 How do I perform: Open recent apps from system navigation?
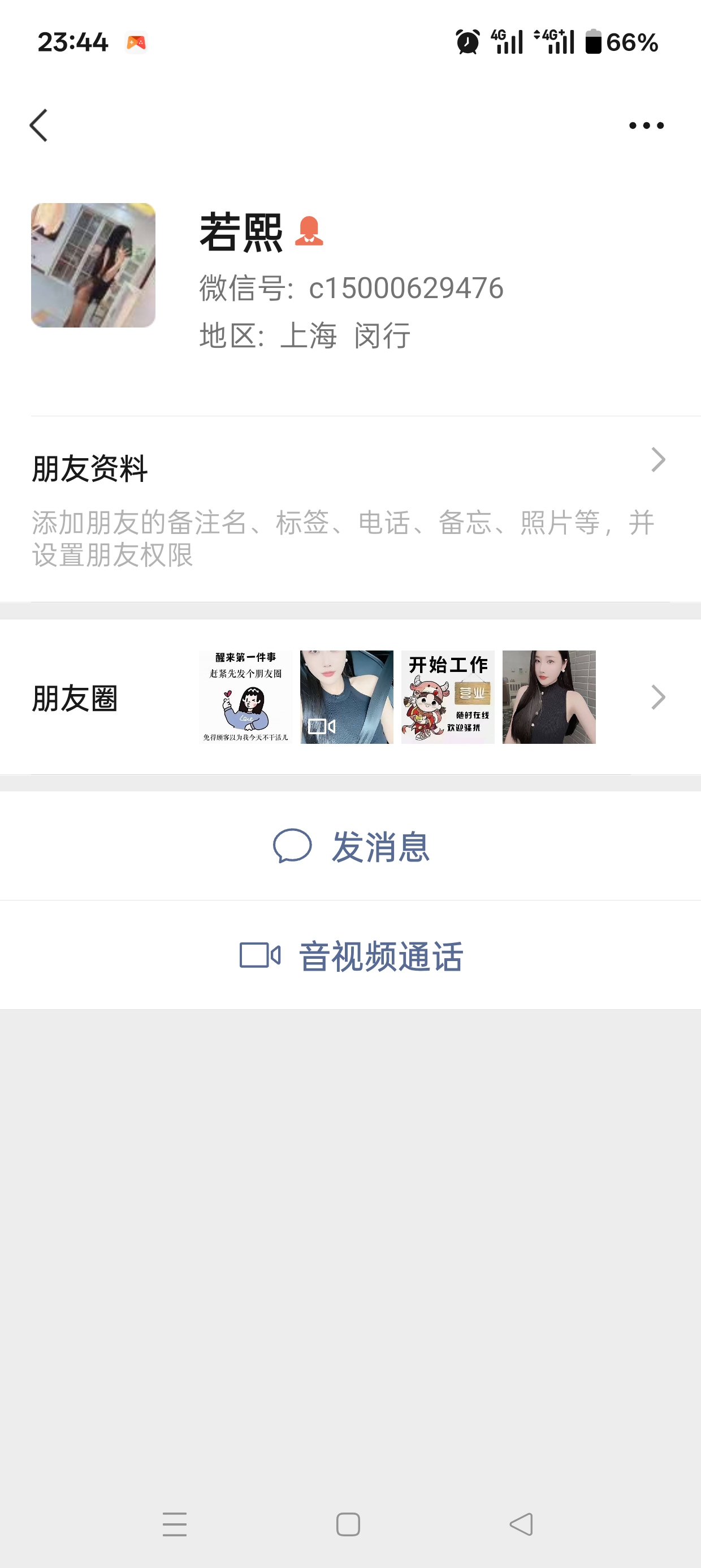[x=175, y=1524]
